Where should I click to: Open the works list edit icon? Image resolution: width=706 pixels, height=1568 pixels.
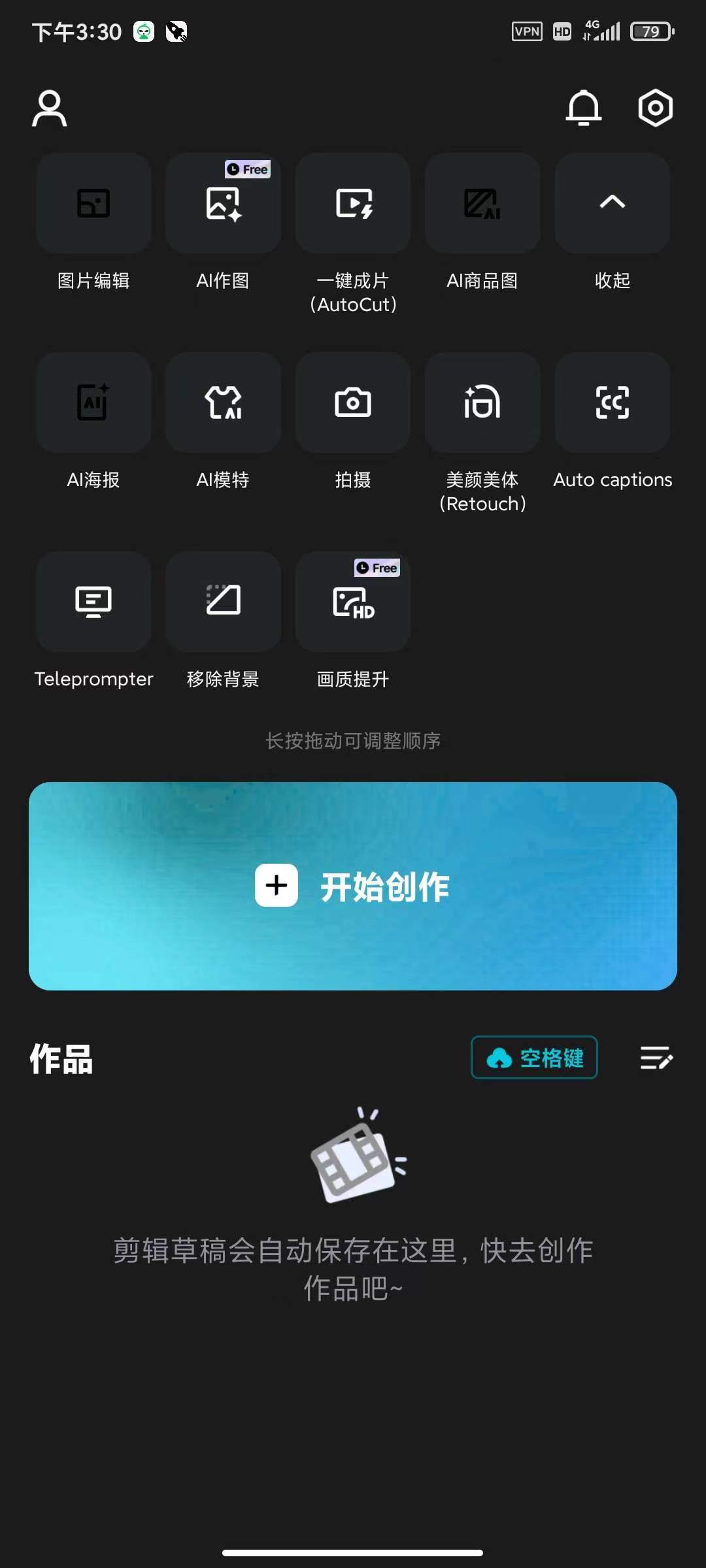(x=656, y=1058)
